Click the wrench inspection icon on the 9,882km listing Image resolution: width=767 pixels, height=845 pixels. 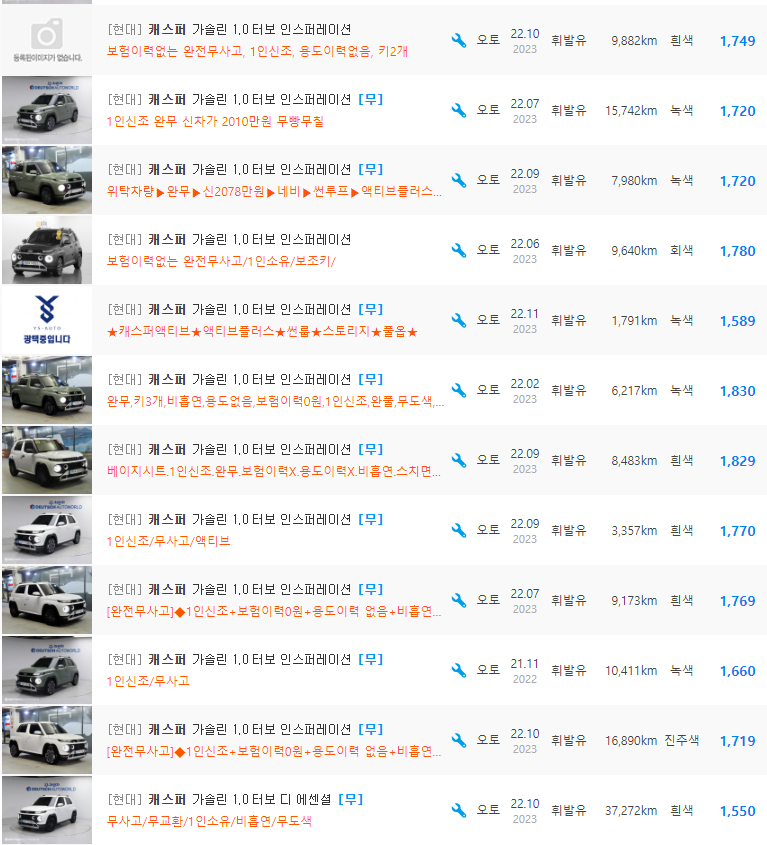(x=459, y=41)
